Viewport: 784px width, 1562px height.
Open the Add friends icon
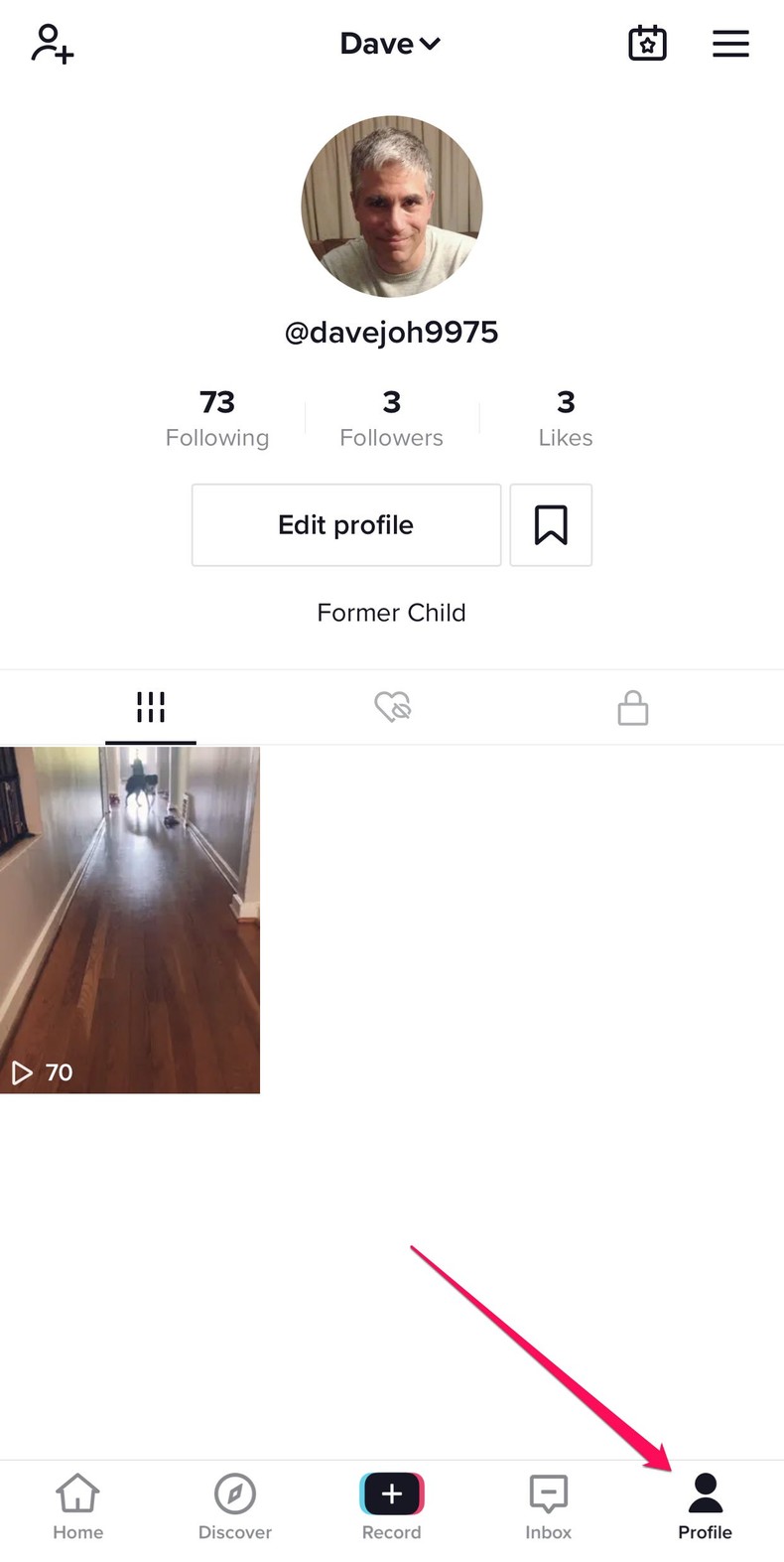point(51,43)
